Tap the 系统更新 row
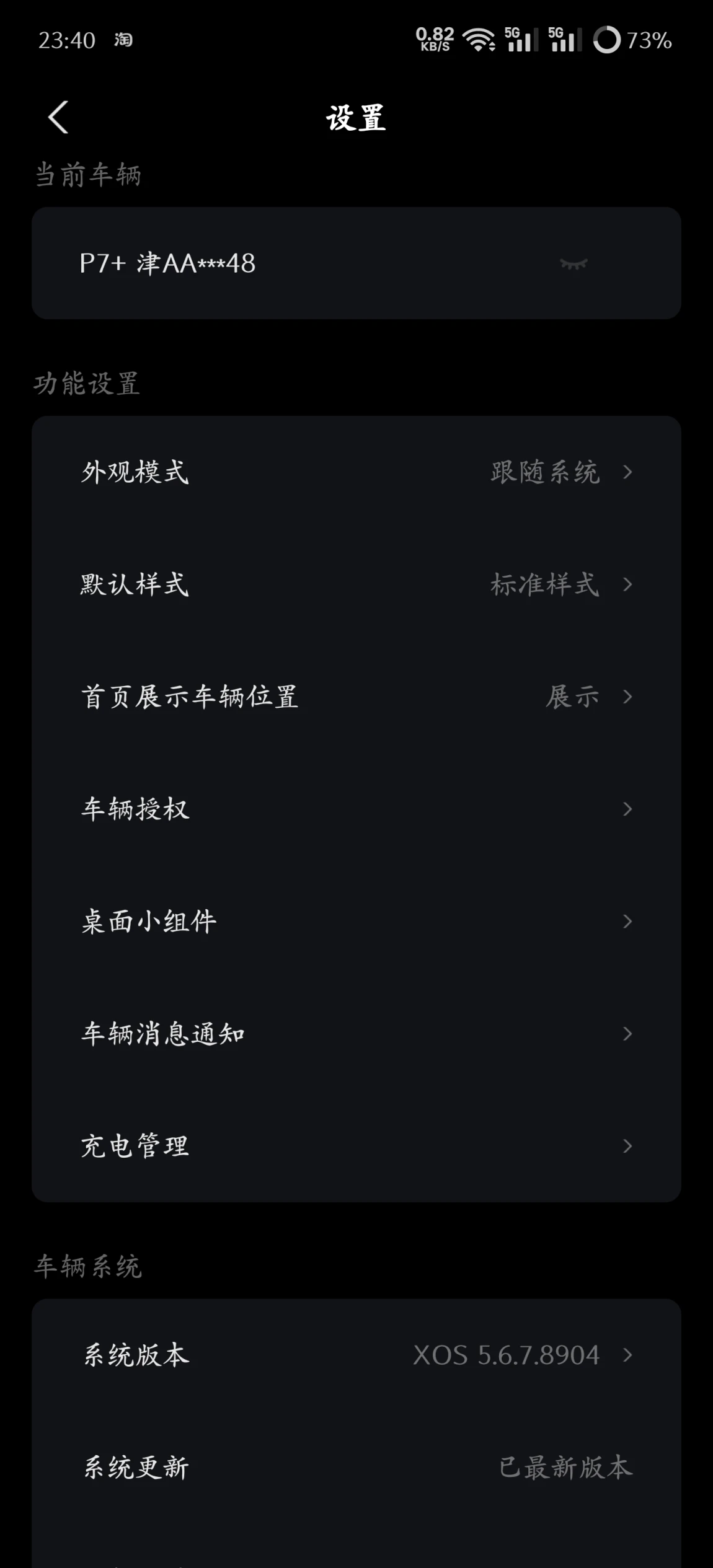Image resolution: width=713 pixels, height=1568 pixels. 356,1468
